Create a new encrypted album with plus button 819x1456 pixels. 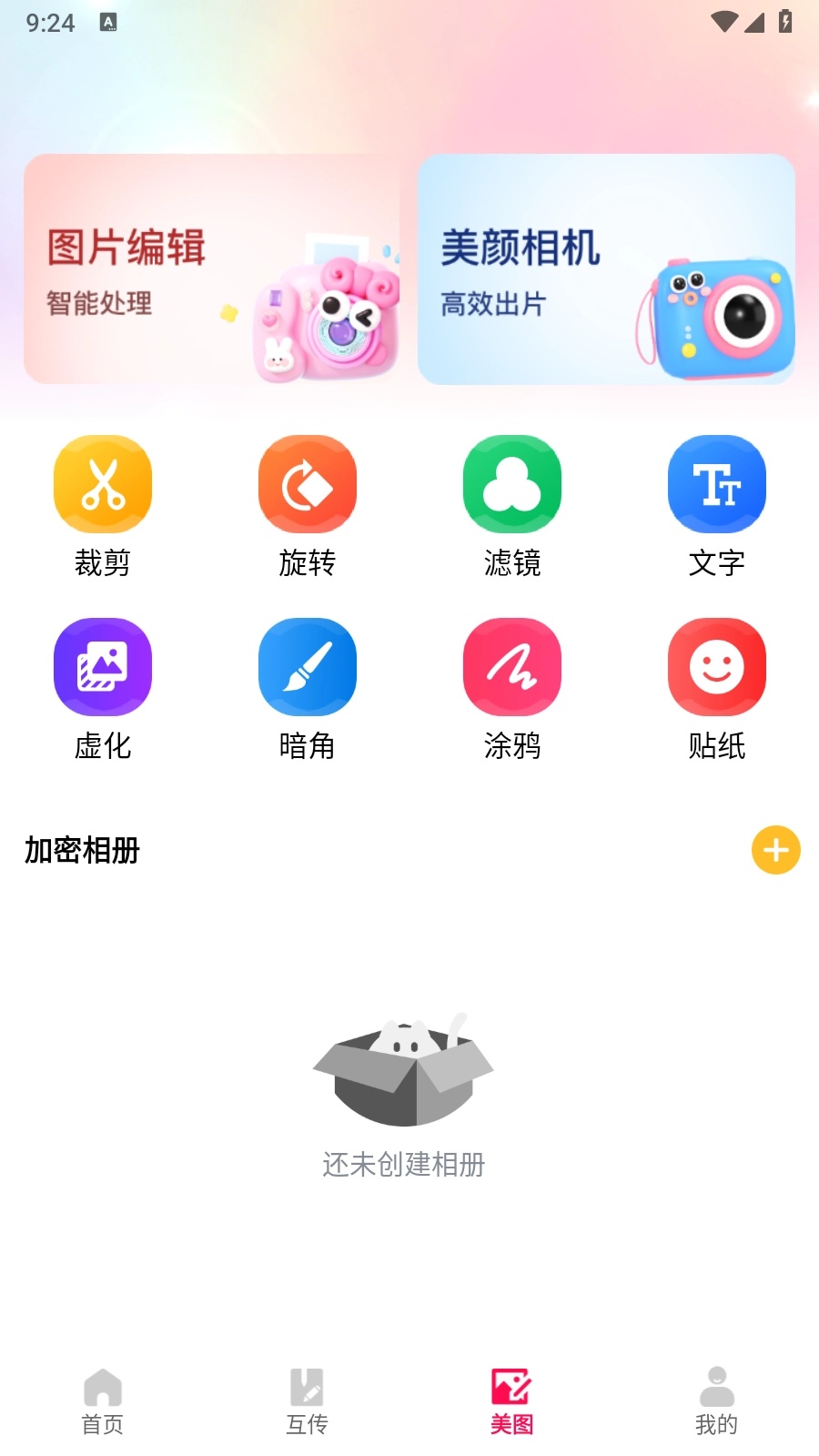(x=775, y=850)
